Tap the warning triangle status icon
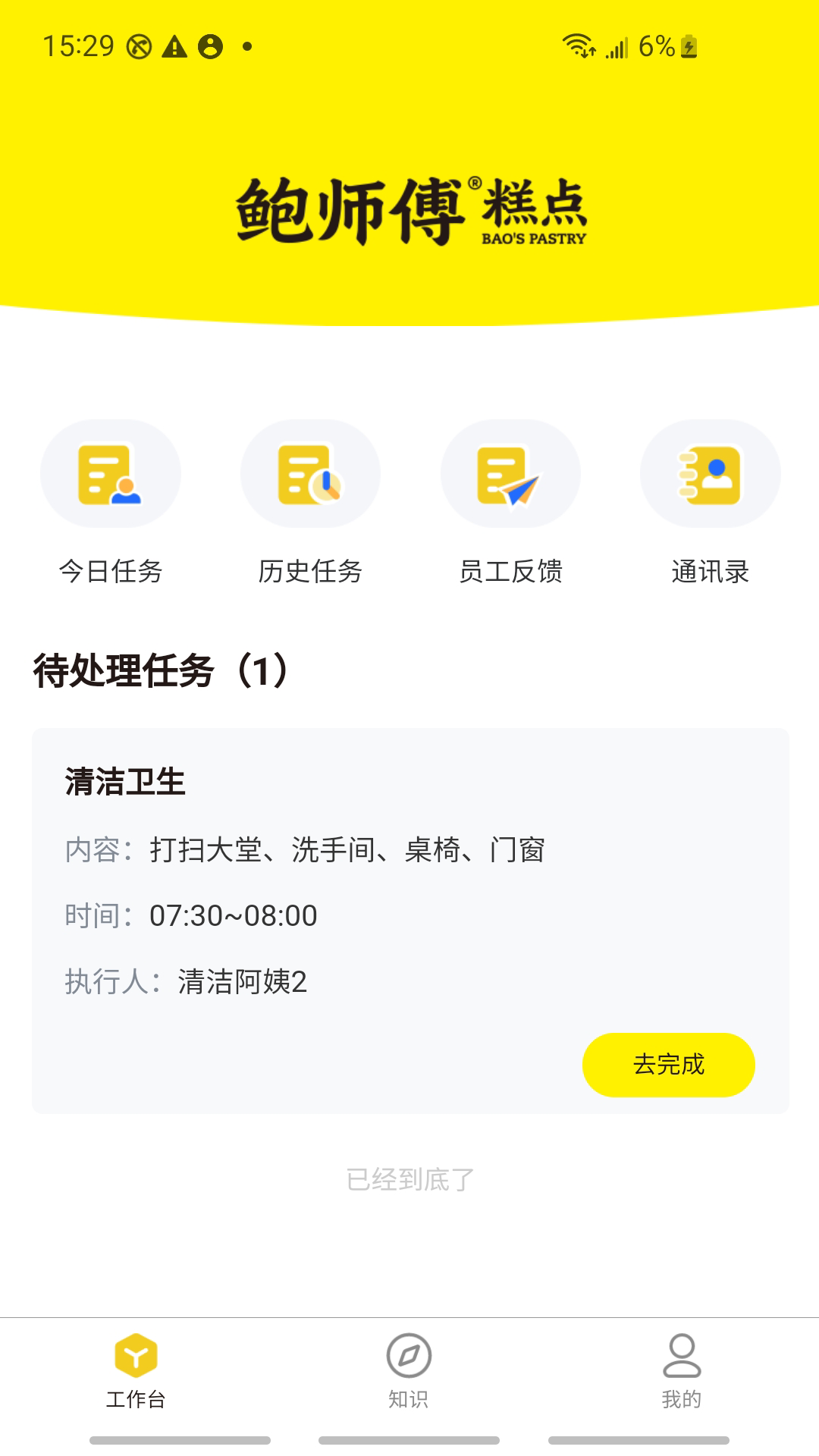The height and width of the screenshot is (1456, 819). tap(176, 47)
